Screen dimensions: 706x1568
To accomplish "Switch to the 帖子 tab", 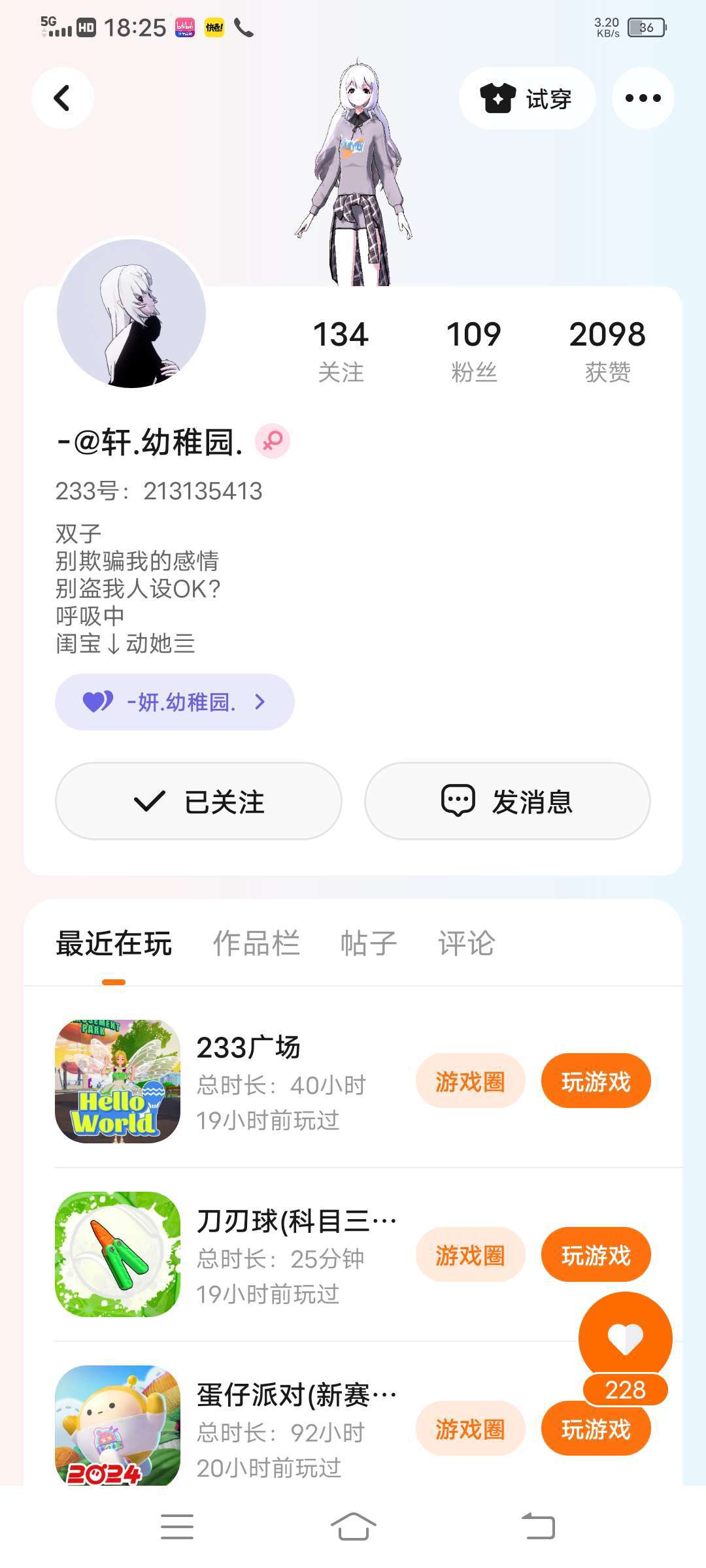I will pos(369,943).
